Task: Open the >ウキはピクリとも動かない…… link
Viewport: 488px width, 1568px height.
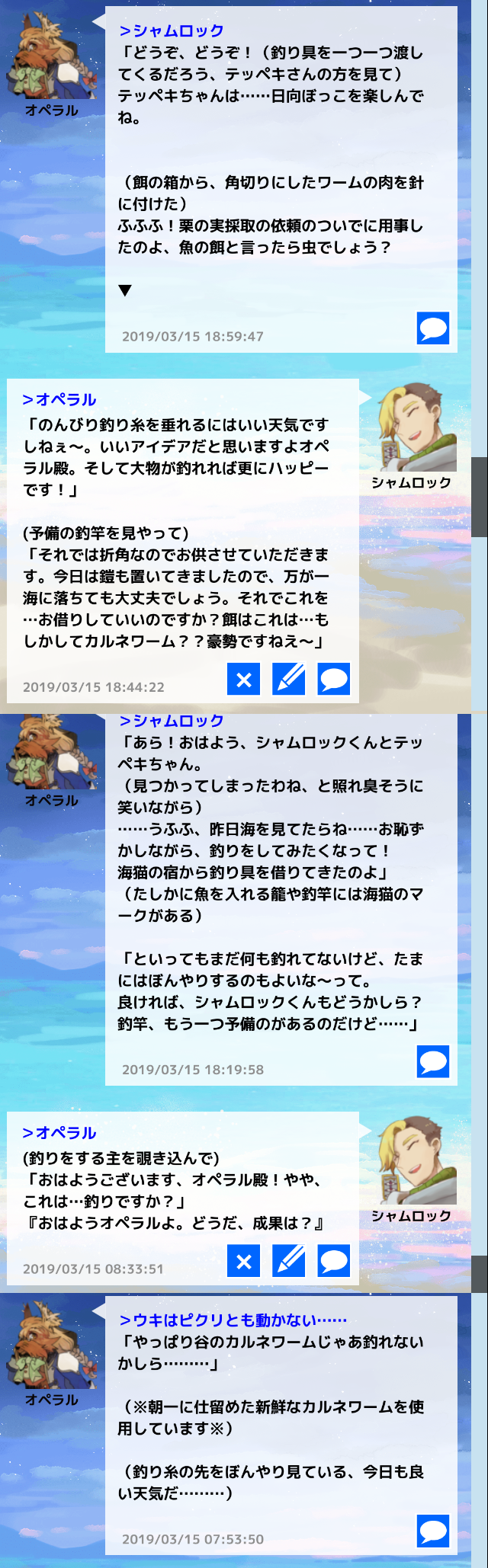Action: [x=233, y=1320]
